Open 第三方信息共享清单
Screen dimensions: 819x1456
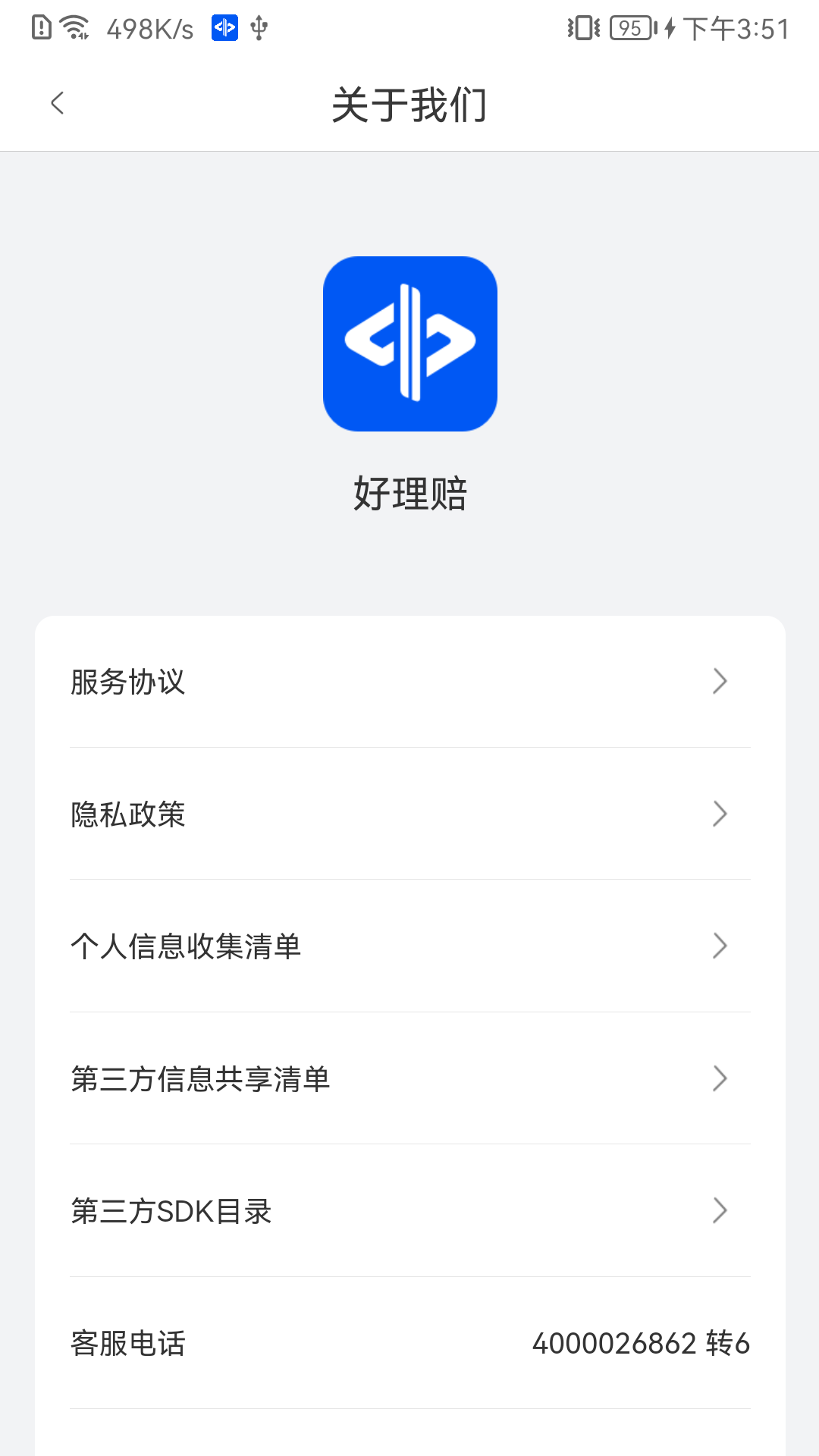pyautogui.click(x=409, y=1078)
